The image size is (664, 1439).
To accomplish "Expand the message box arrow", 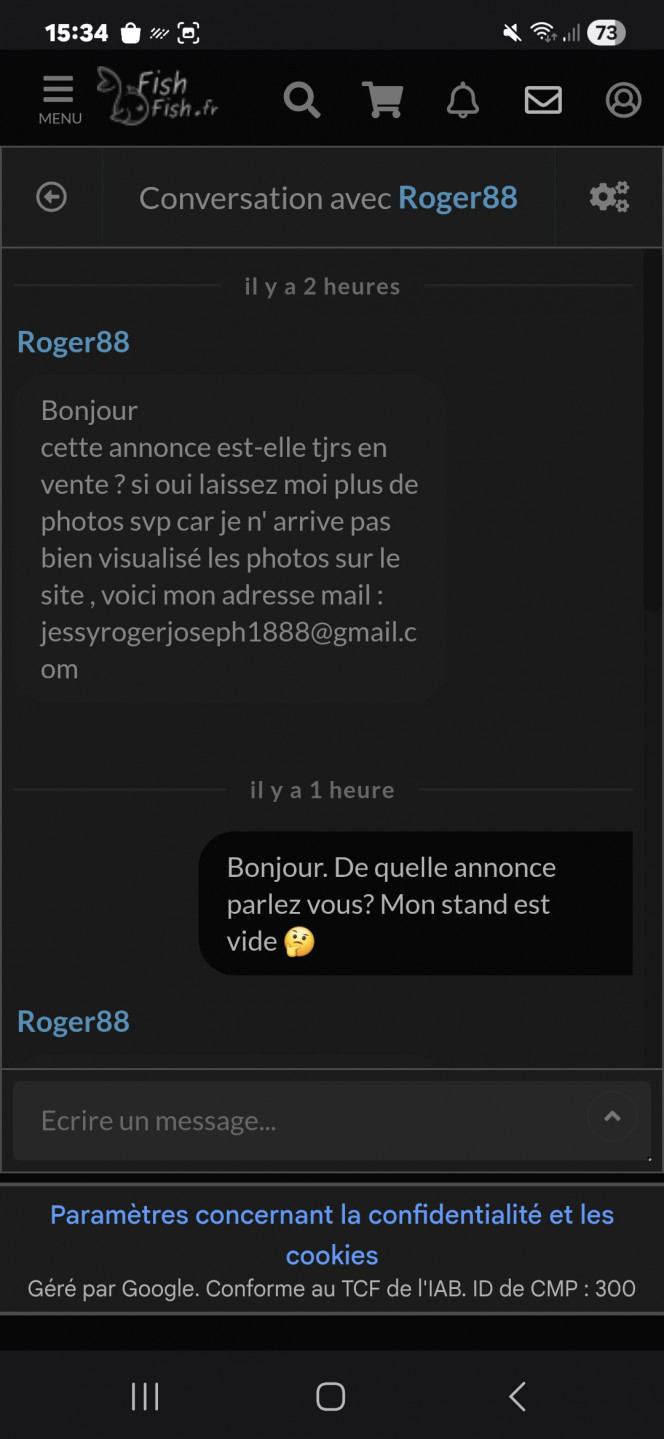I will click(612, 1117).
